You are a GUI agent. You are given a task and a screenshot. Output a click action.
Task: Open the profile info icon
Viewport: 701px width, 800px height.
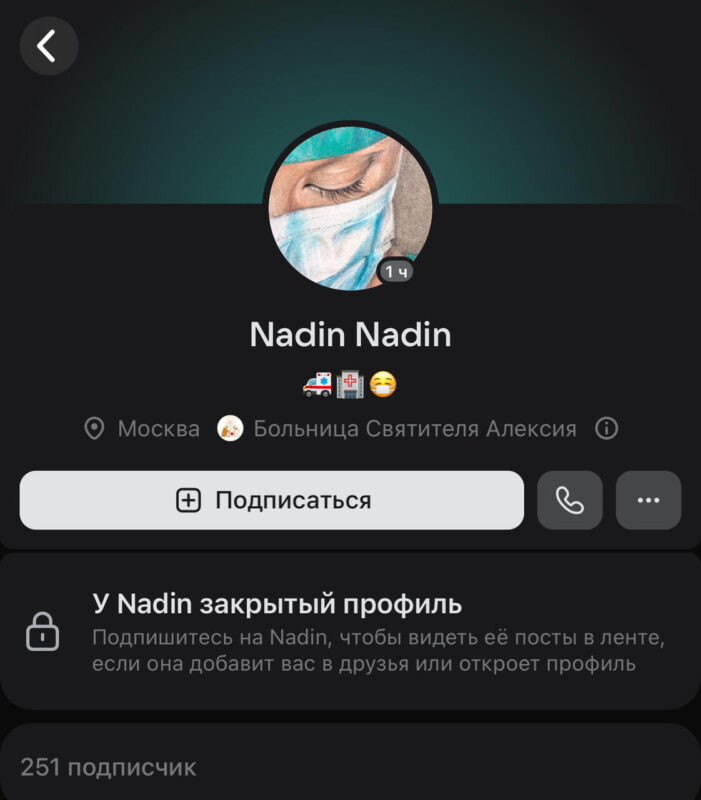point(606,429)
